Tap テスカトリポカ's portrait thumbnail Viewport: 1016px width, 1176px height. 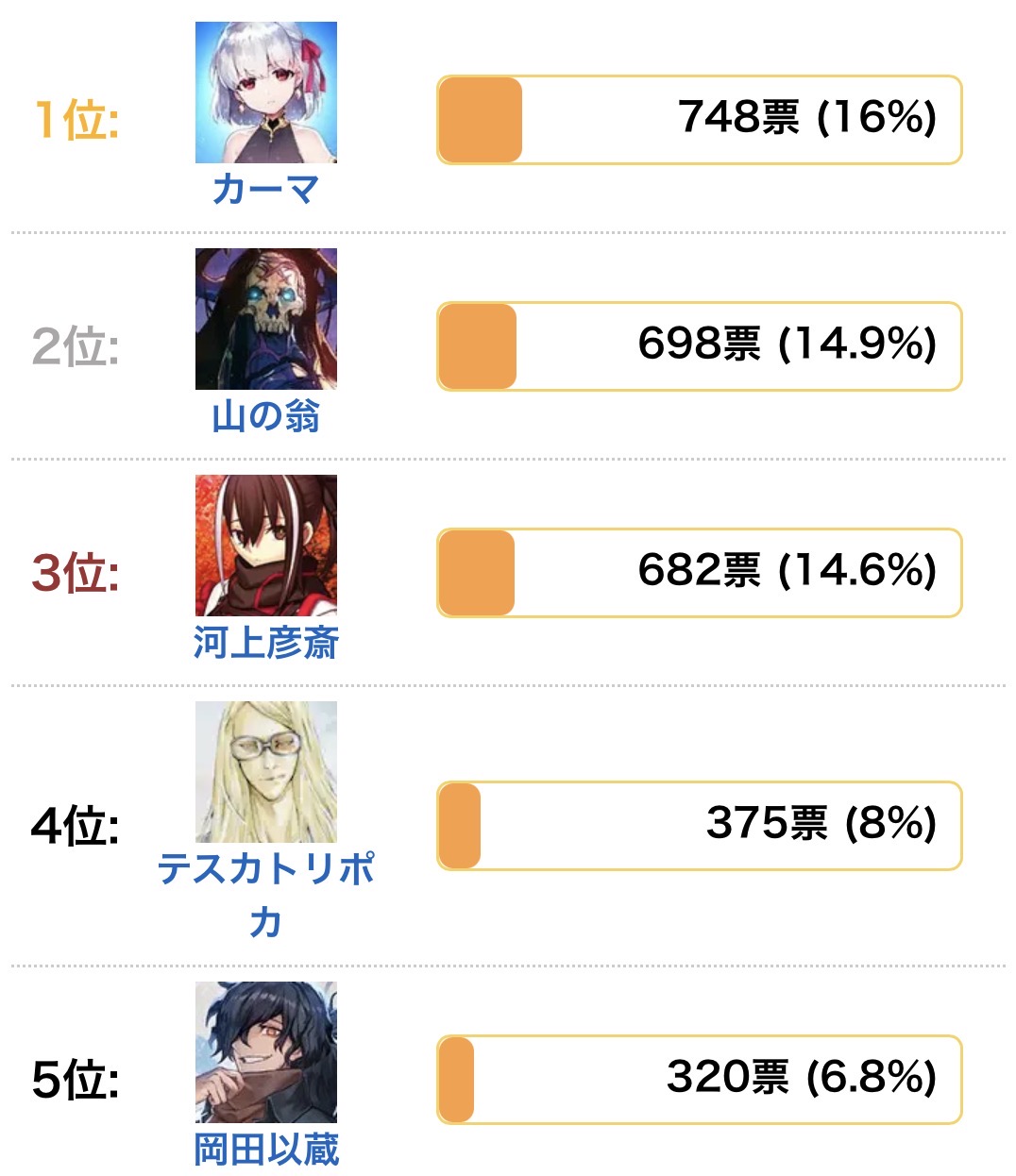265,772
